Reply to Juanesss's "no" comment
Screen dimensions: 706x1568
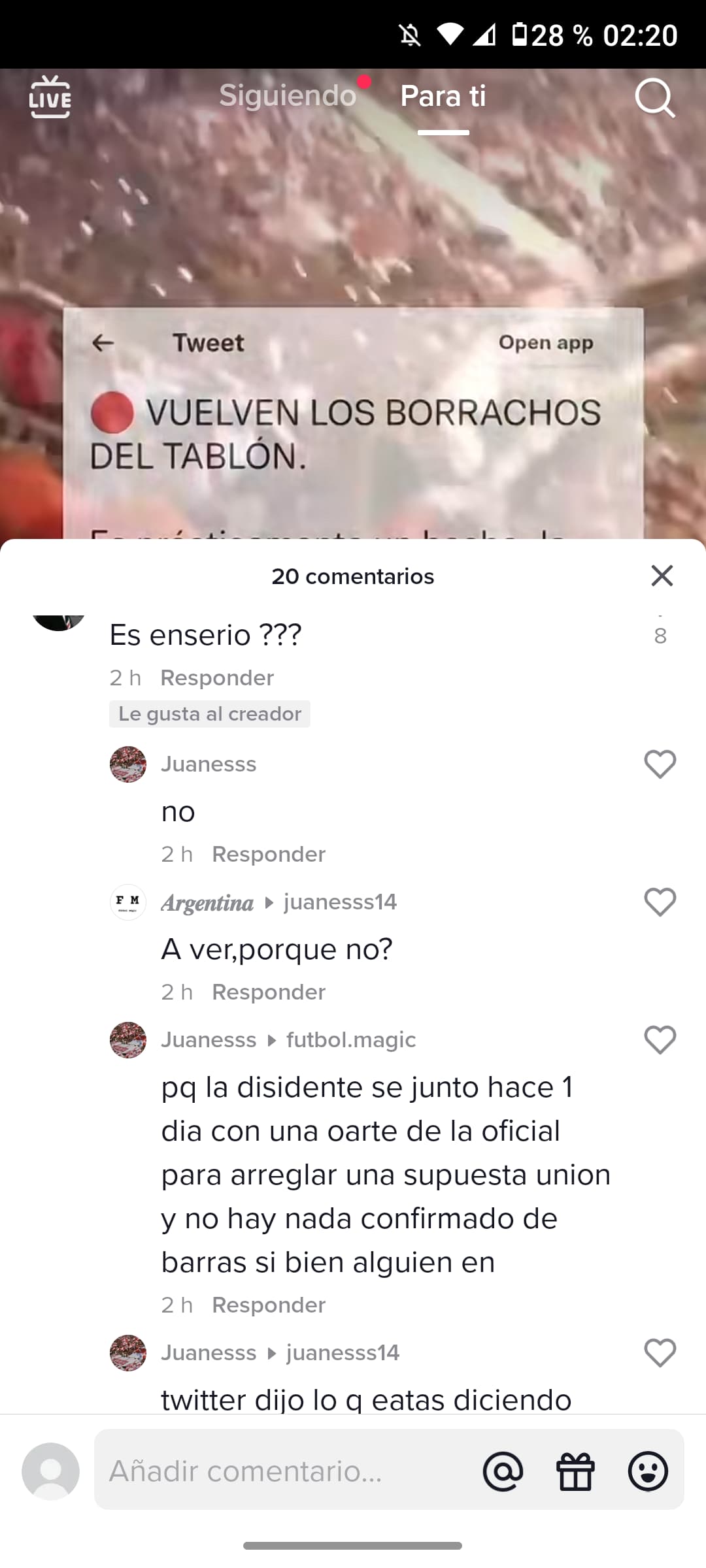pyautogui.click(x=269, y=854)
